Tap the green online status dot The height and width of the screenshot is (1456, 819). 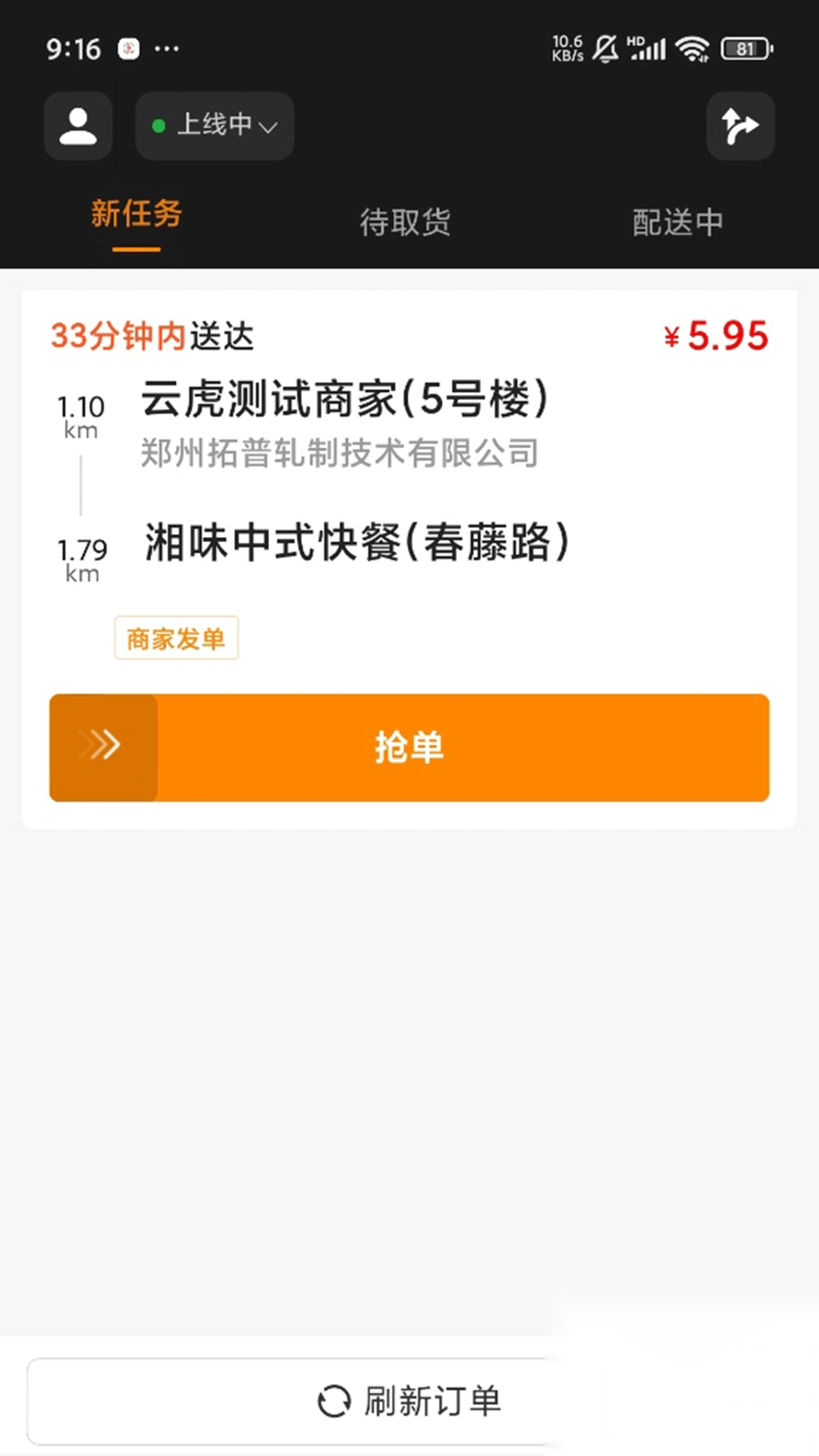pyautogui.click(x=159, y=126)
